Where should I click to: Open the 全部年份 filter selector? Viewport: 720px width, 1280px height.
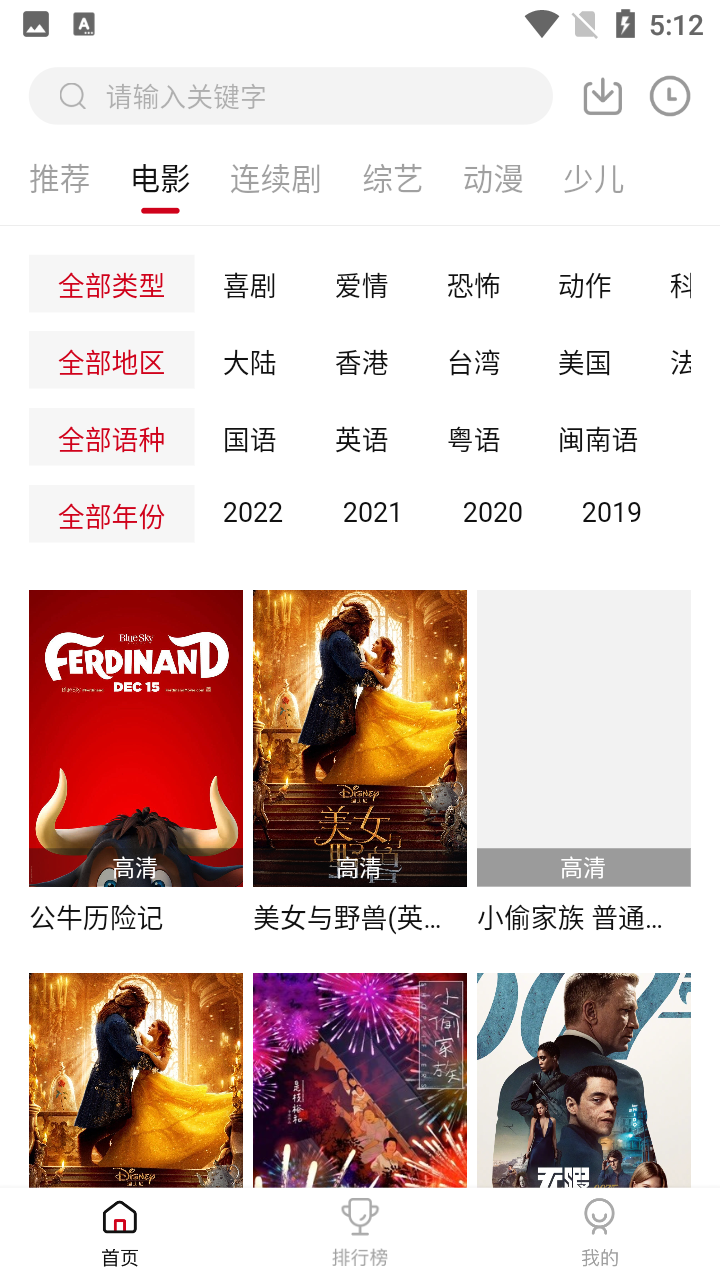tap(111, 513)
